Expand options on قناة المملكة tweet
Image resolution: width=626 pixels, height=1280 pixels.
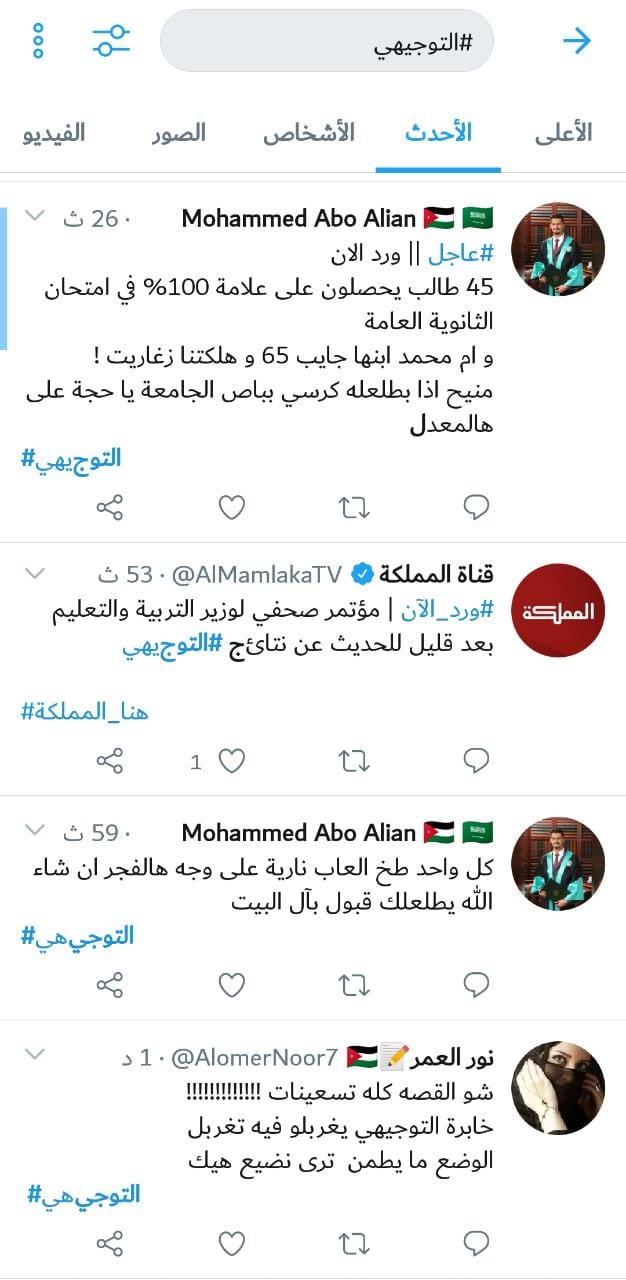click(34, 573)
